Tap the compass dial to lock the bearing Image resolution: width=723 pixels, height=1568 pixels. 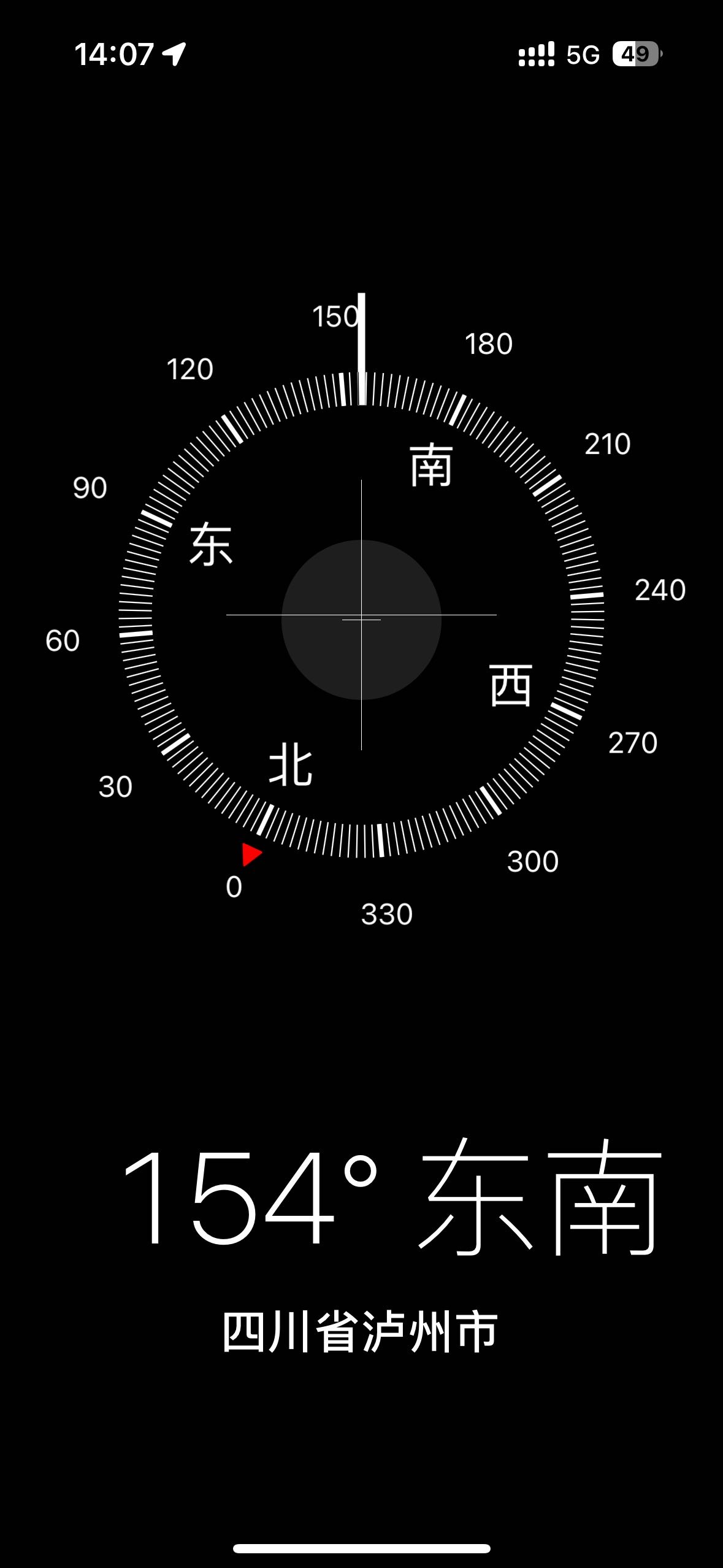[361, 615]
